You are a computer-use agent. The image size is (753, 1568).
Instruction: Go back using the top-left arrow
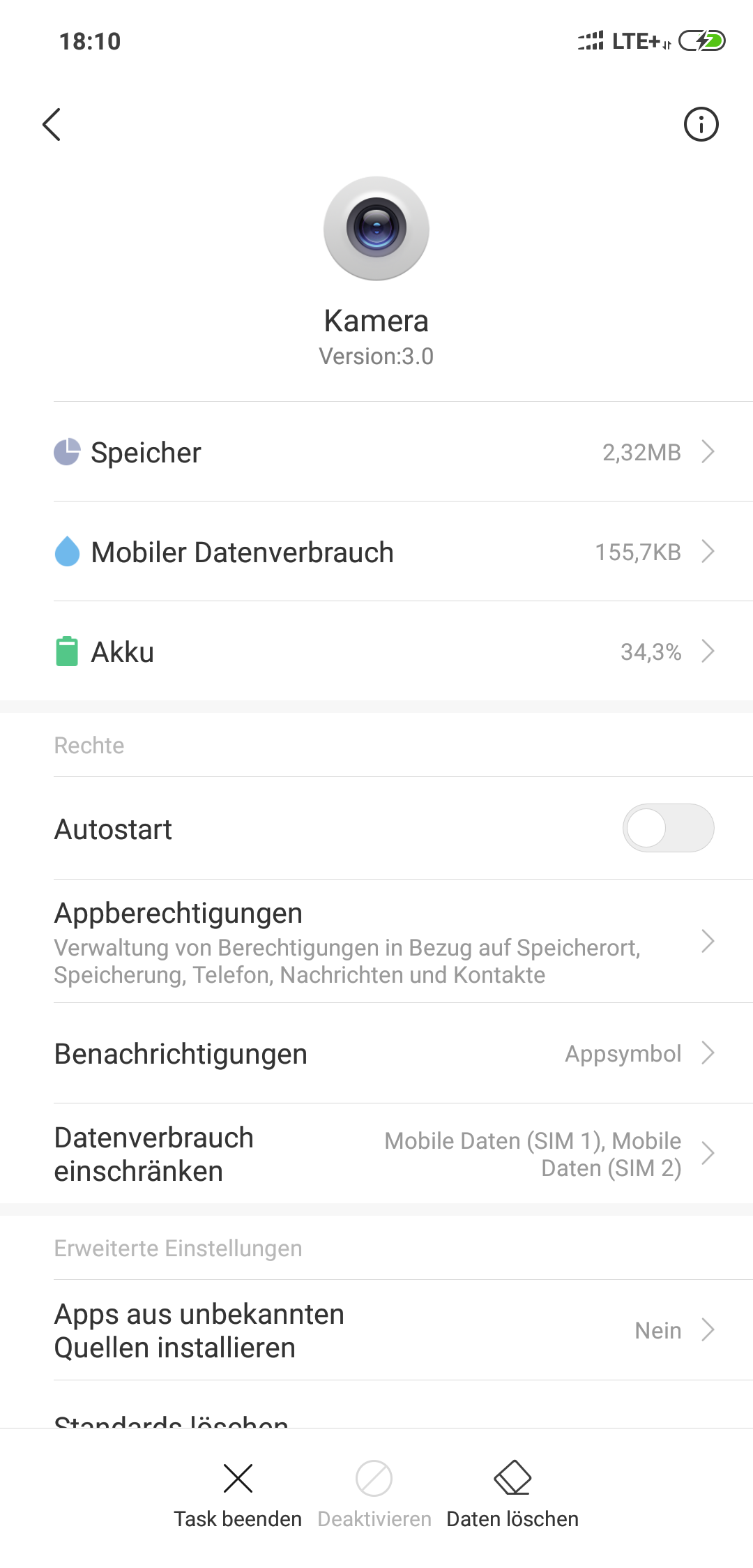(52, 125)
